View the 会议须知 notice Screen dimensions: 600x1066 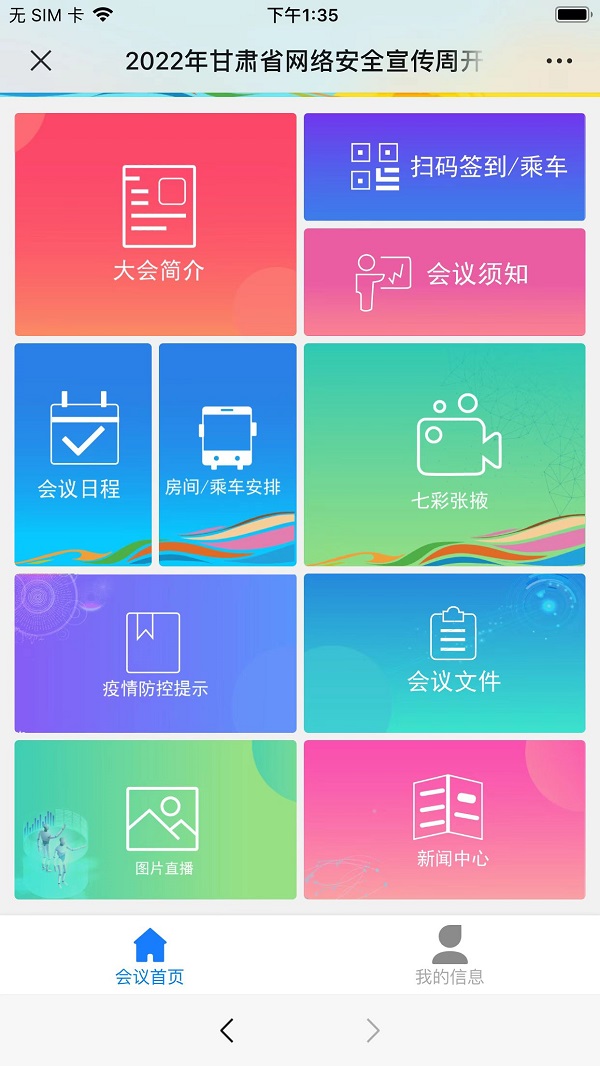(444, 281)
